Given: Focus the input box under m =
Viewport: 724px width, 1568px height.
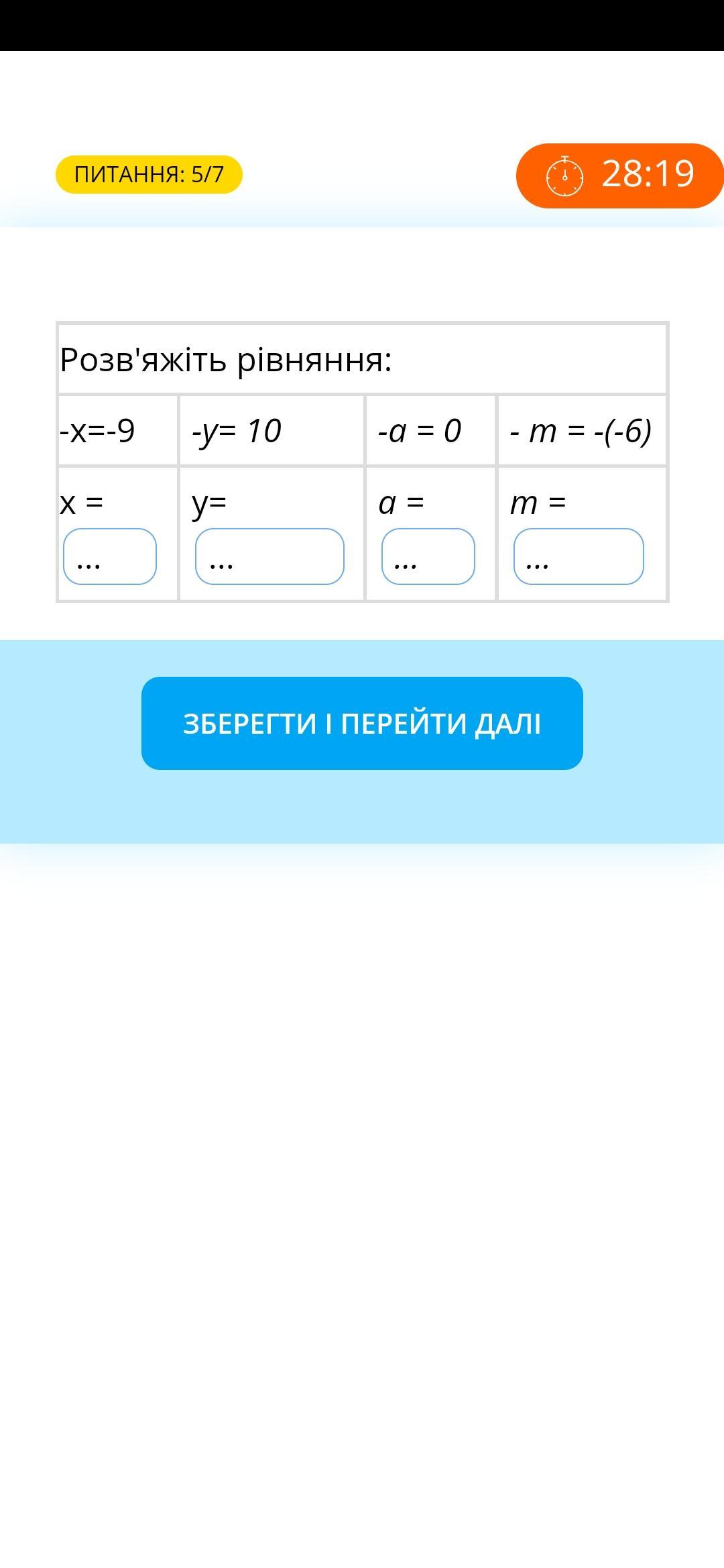Looking at the screenshot, I should point(579,556).
